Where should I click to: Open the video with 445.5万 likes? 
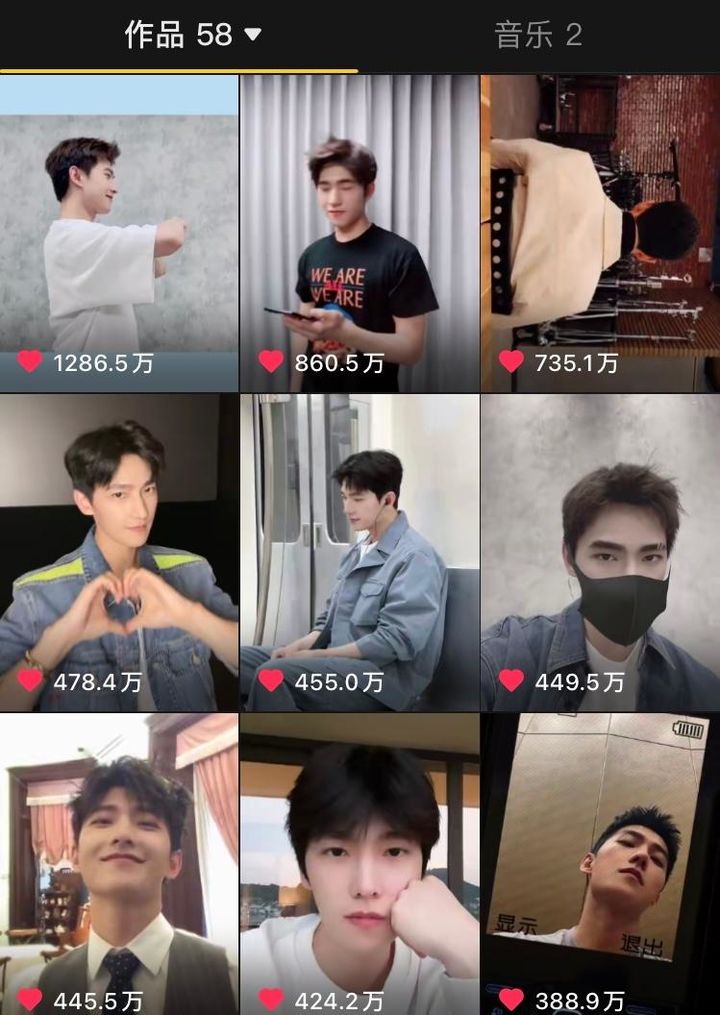pos(119,862)
